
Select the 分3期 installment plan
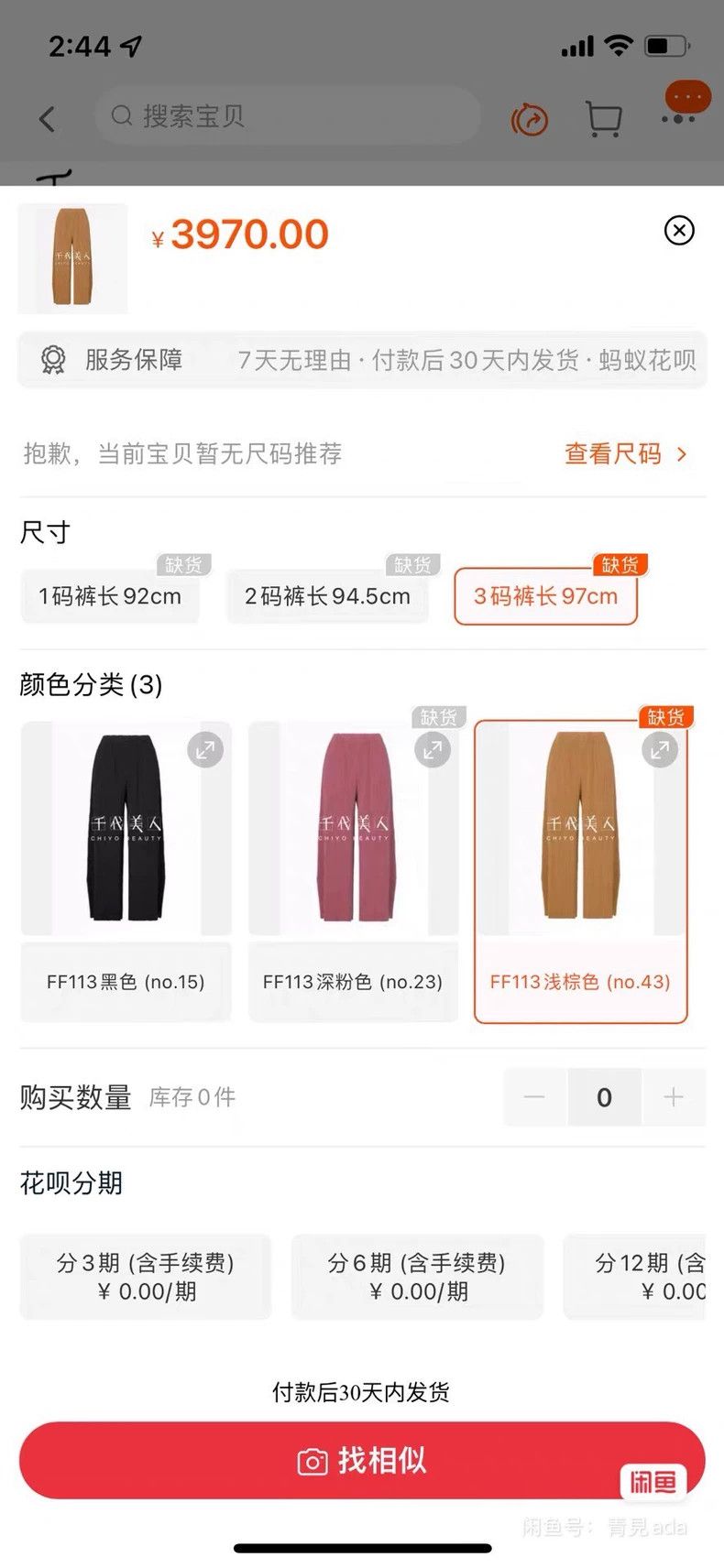(146, 1277)
